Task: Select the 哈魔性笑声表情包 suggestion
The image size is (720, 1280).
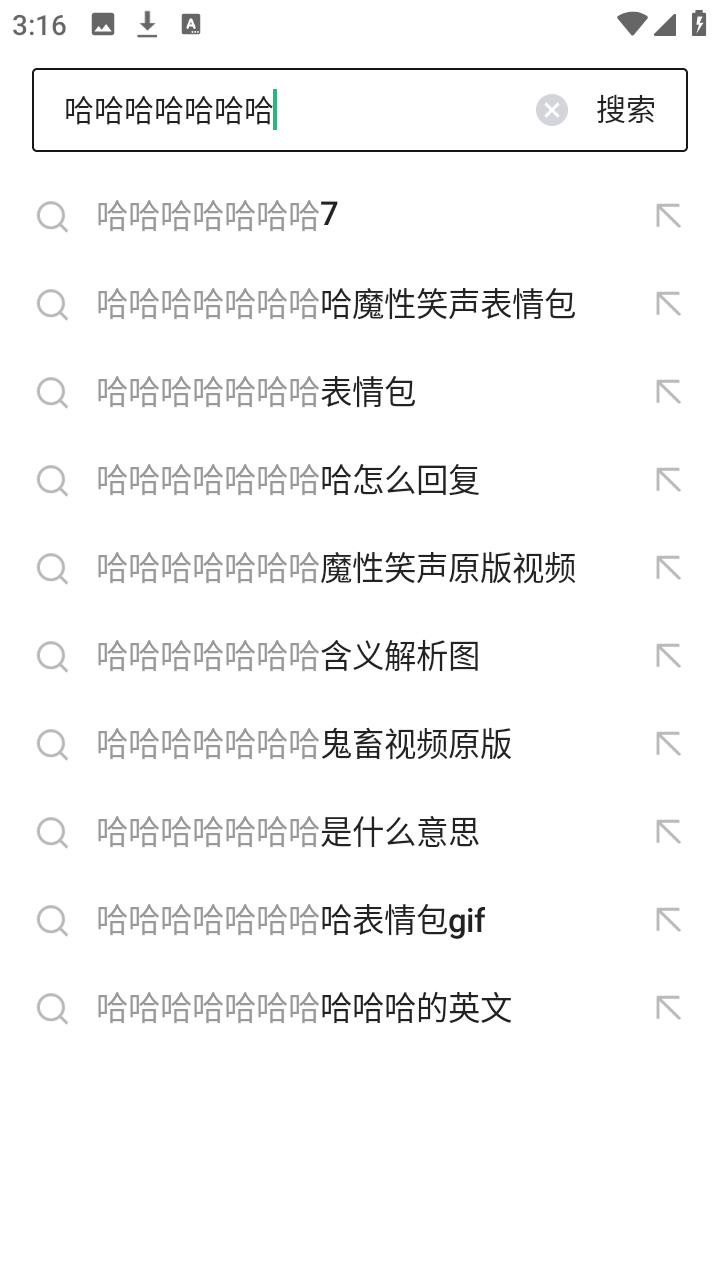Action: click(x=335, y=304)
